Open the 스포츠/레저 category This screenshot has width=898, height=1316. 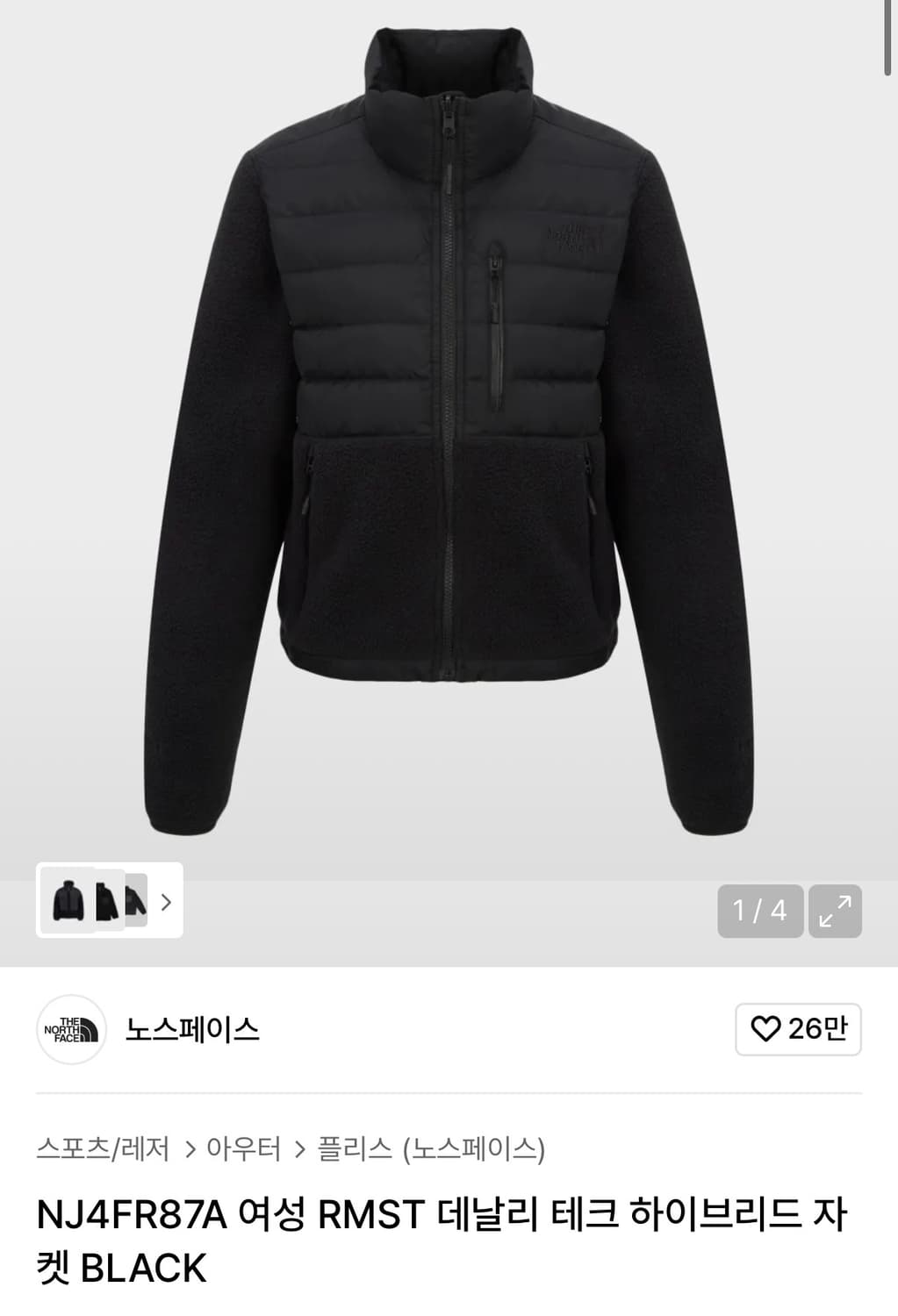pyautogui.click(x=104, y=1143)
